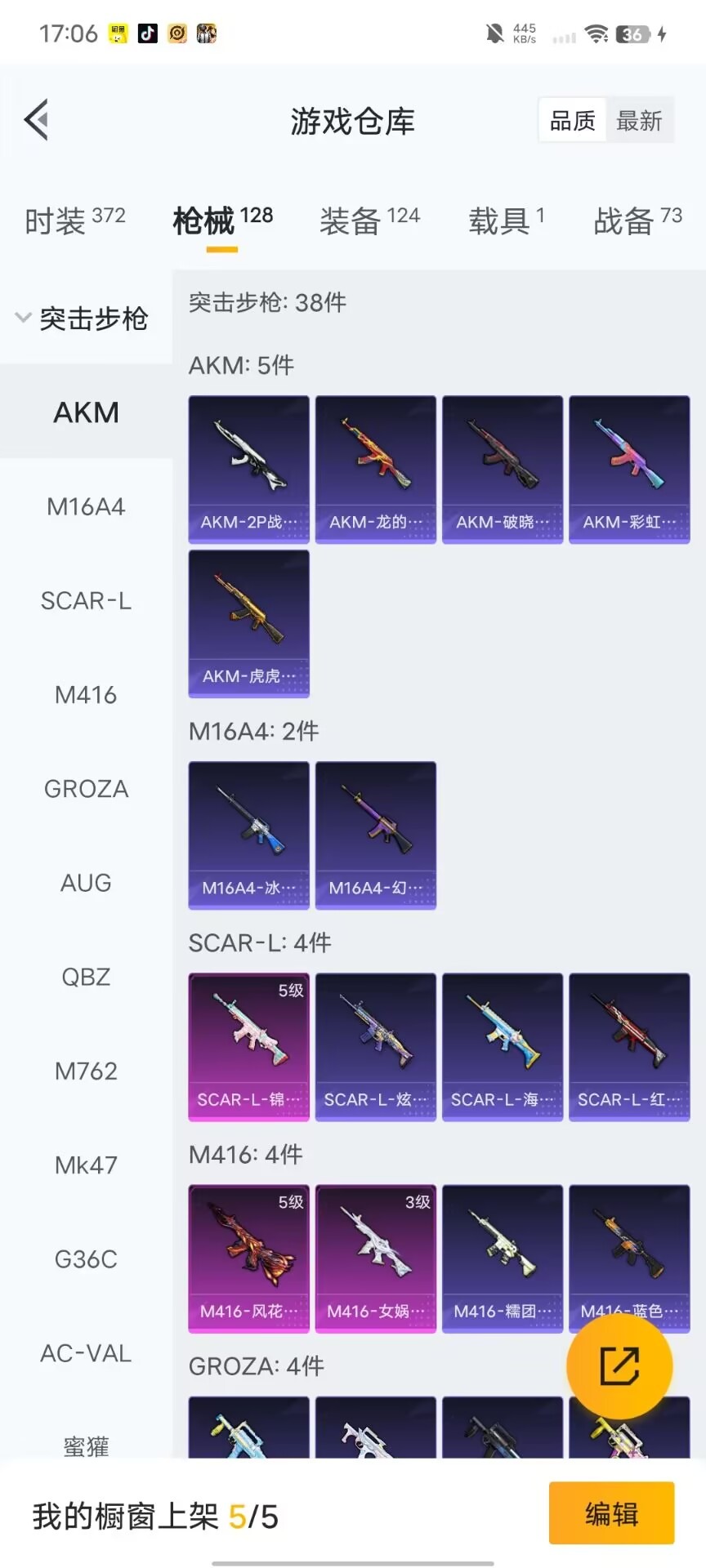
Task: View the M16A4-冰 skin item
Action: click(x=248, y=835)
